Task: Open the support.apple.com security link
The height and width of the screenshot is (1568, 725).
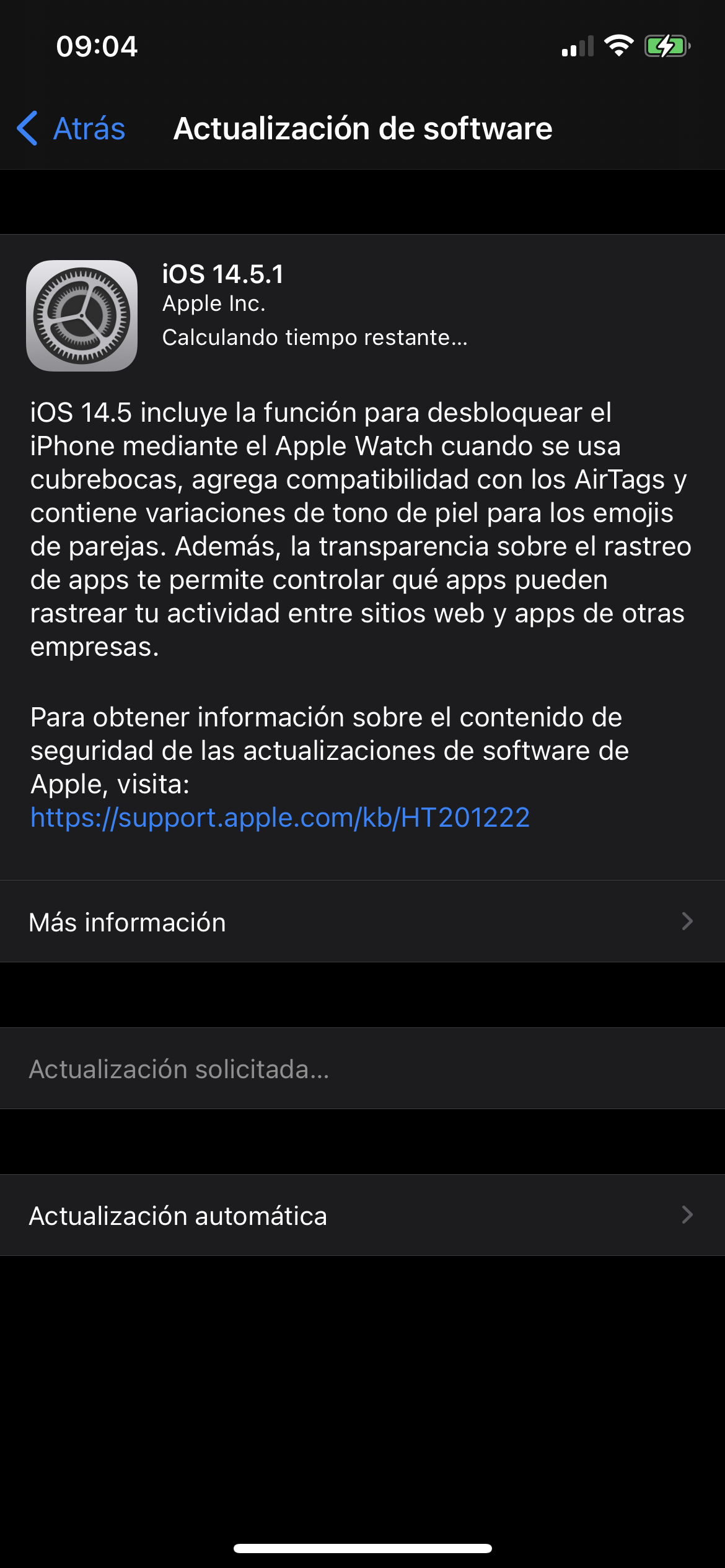Action: pyautogui.click(x=280, y=817)
